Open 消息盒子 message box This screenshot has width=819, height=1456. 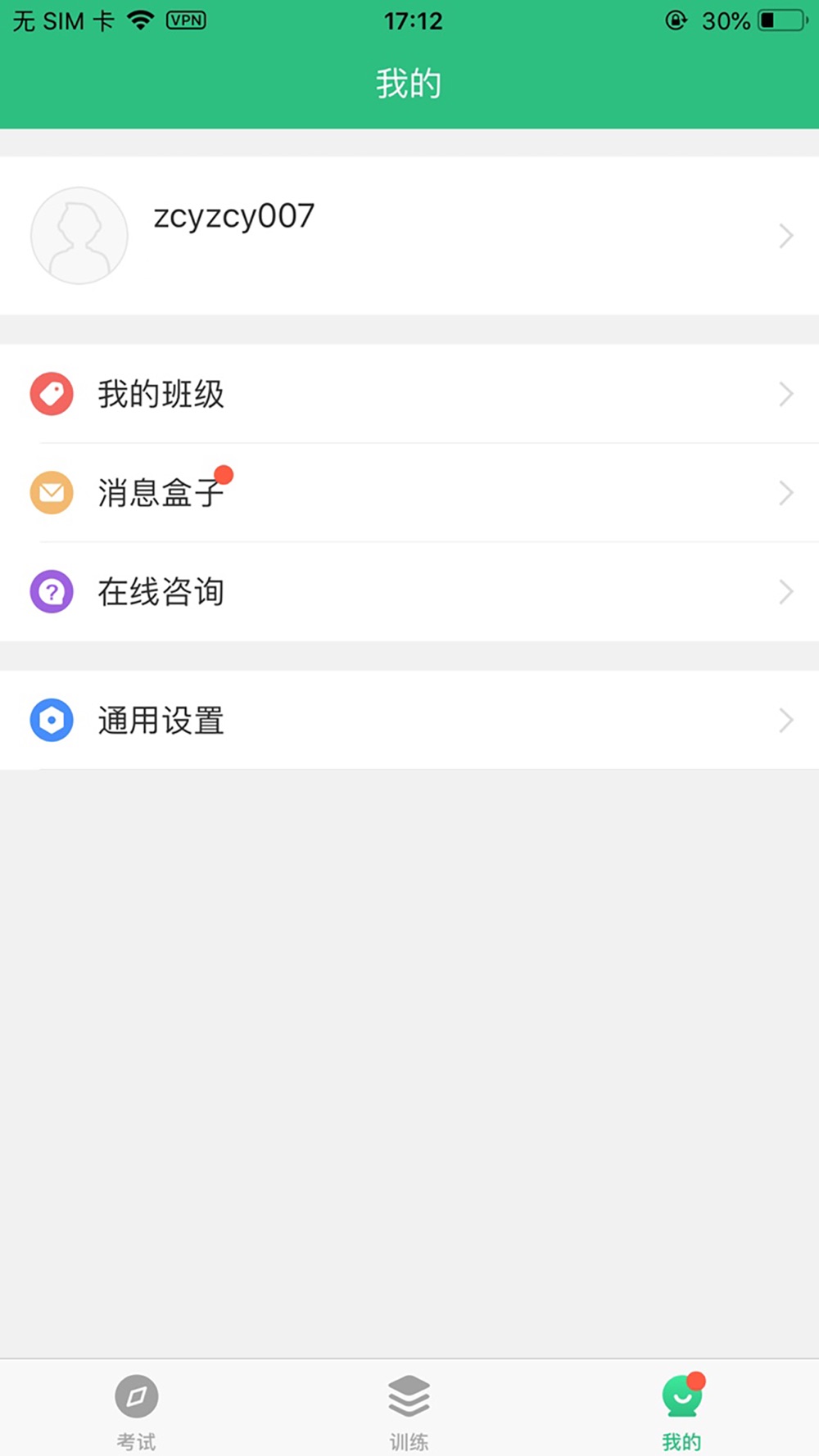[x=409, y=493]
